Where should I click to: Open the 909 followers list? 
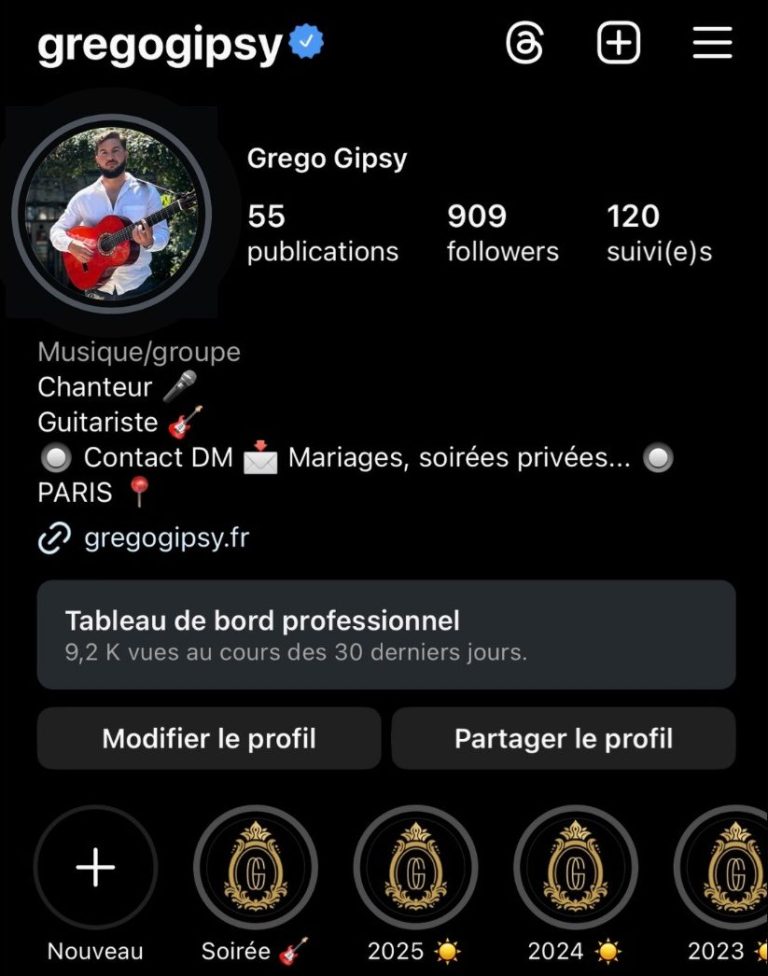click(502, 232)
